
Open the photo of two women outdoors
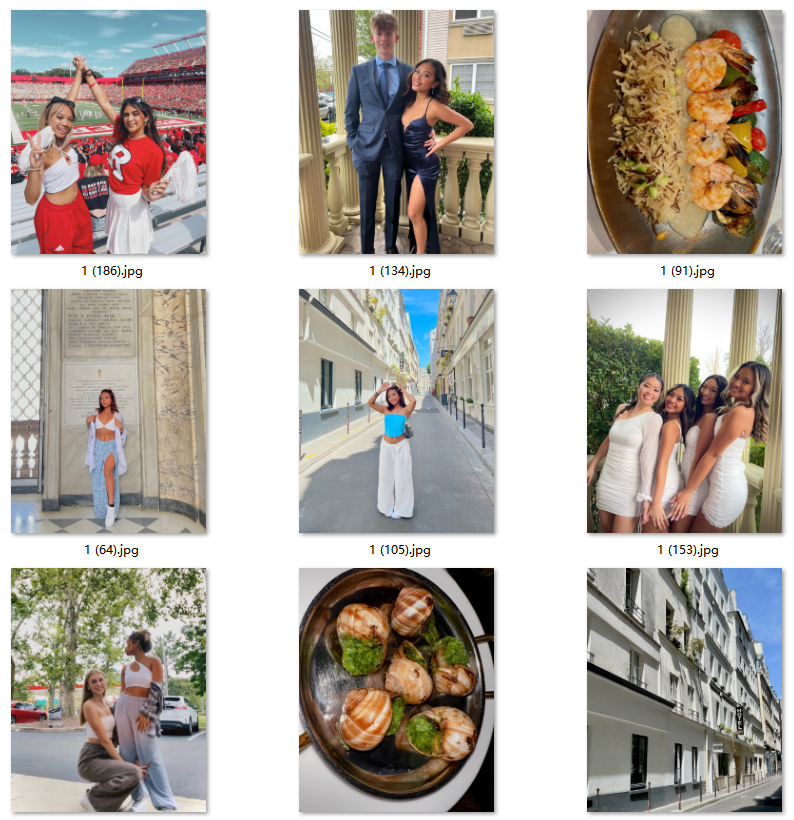pyautogui.click(x=108, y=690)
